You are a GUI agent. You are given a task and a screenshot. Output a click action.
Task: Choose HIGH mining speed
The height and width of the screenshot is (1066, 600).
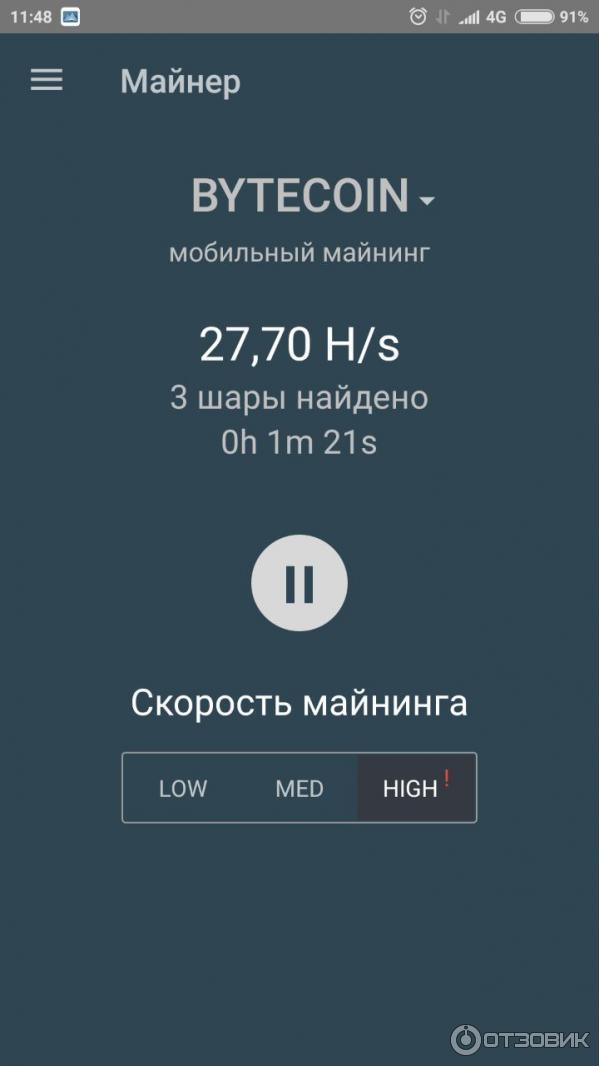[x=414, y=788]
